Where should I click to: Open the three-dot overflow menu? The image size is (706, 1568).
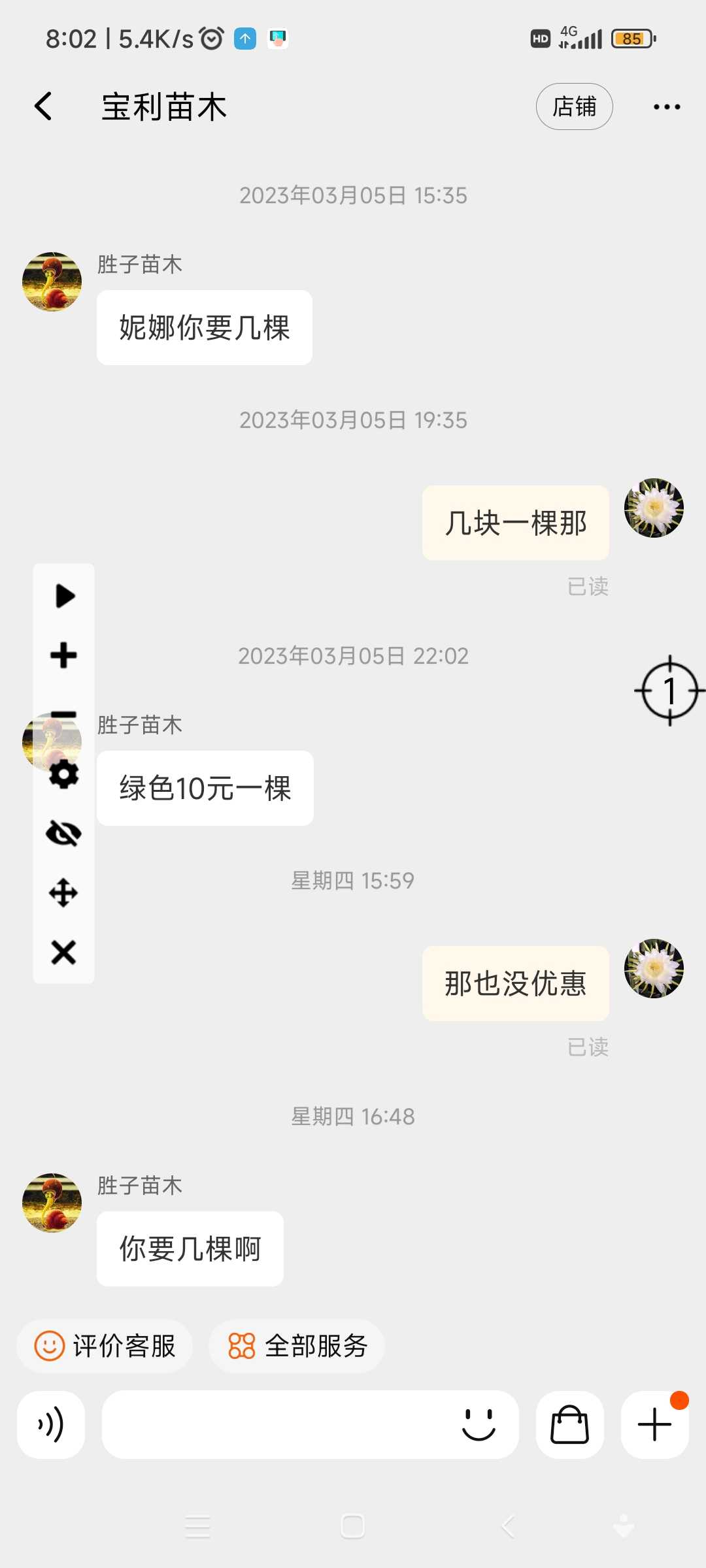point(667,106)
